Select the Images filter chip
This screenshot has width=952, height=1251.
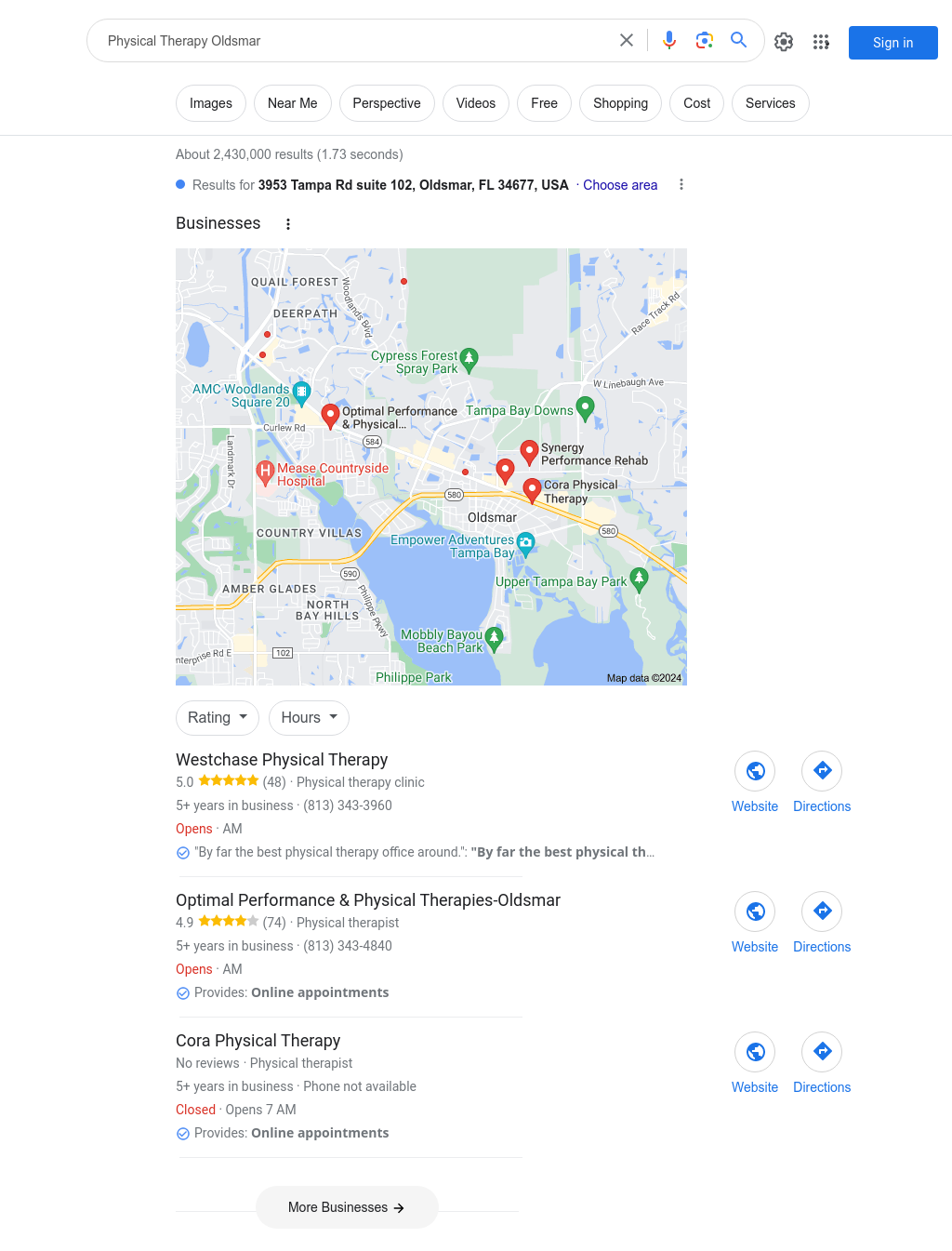211,103
